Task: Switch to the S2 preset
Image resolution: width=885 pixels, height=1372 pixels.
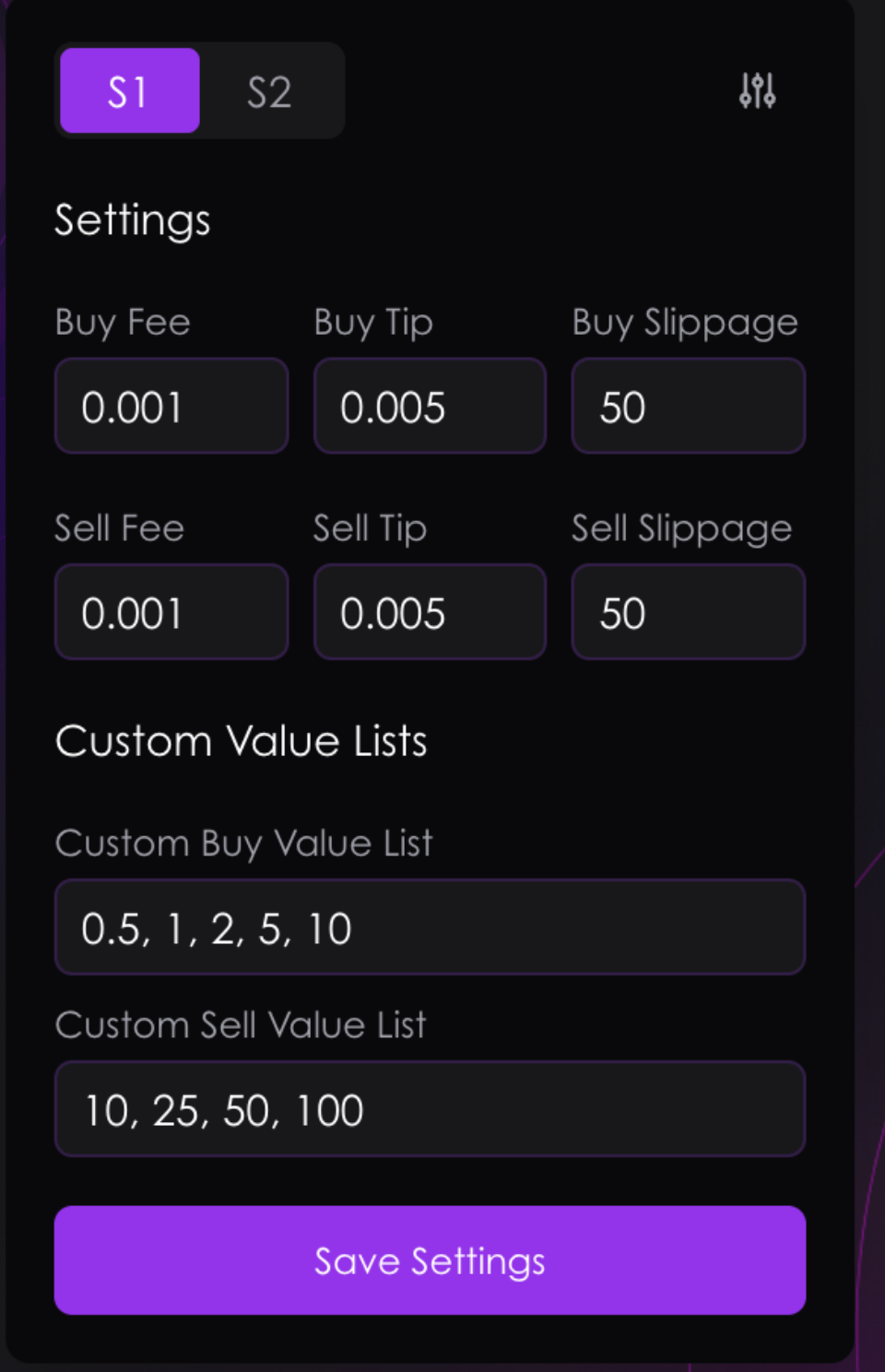Action: tap(269, 91)
